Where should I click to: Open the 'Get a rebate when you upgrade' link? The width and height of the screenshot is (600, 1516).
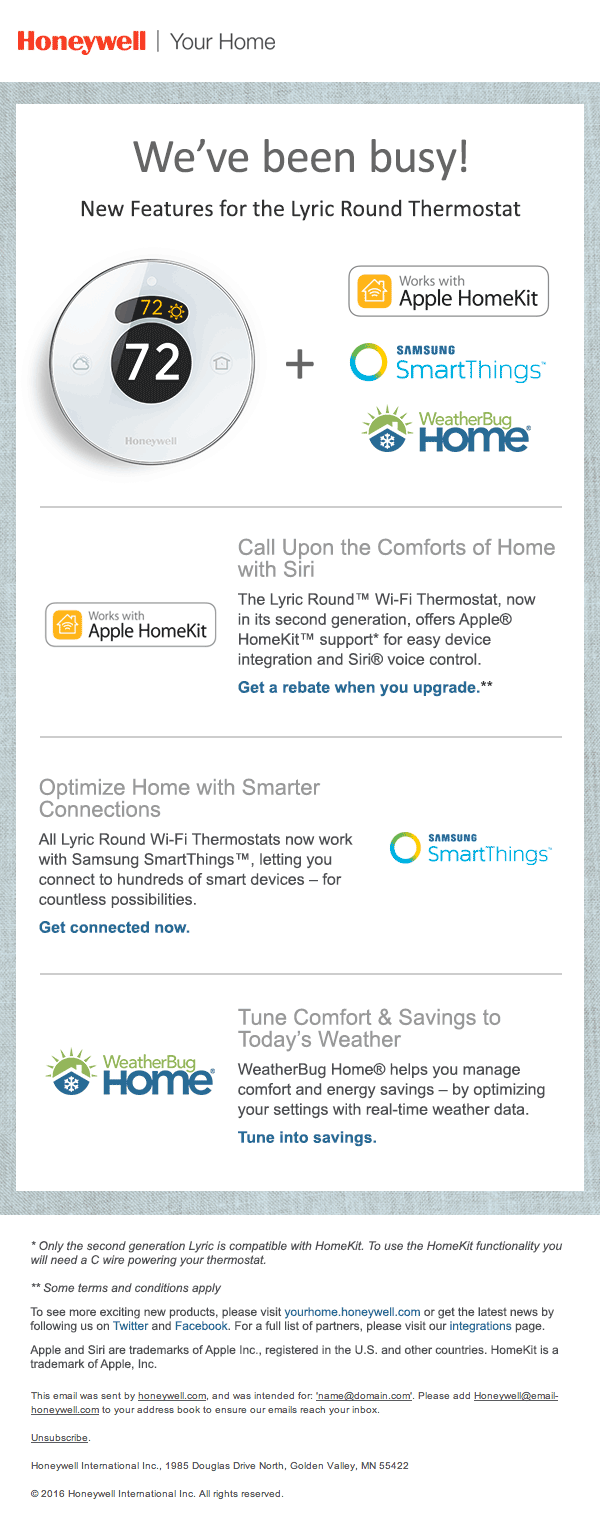[x=358, y=688]
